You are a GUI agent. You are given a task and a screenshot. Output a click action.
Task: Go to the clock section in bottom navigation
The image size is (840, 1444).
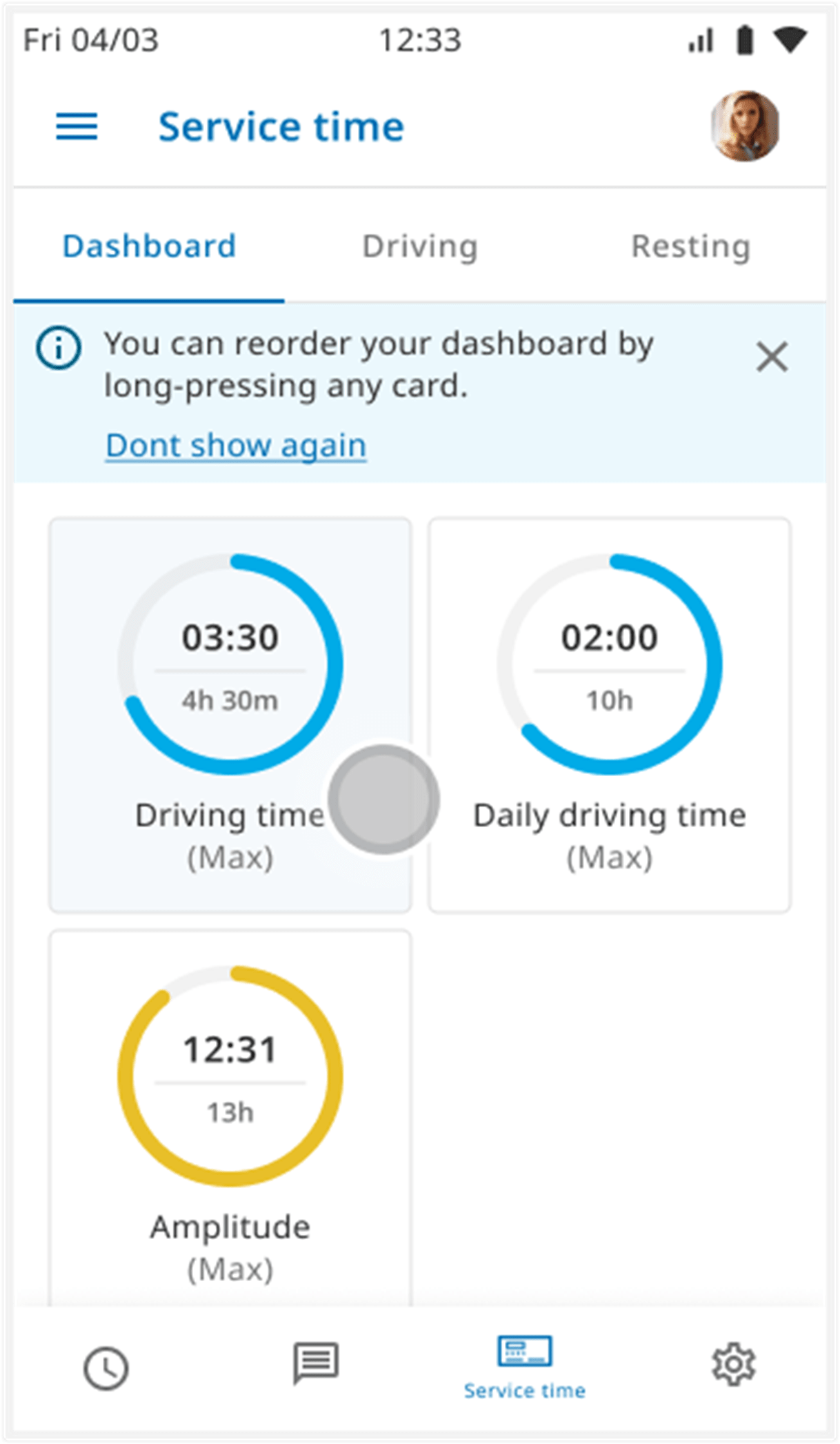106,1367
